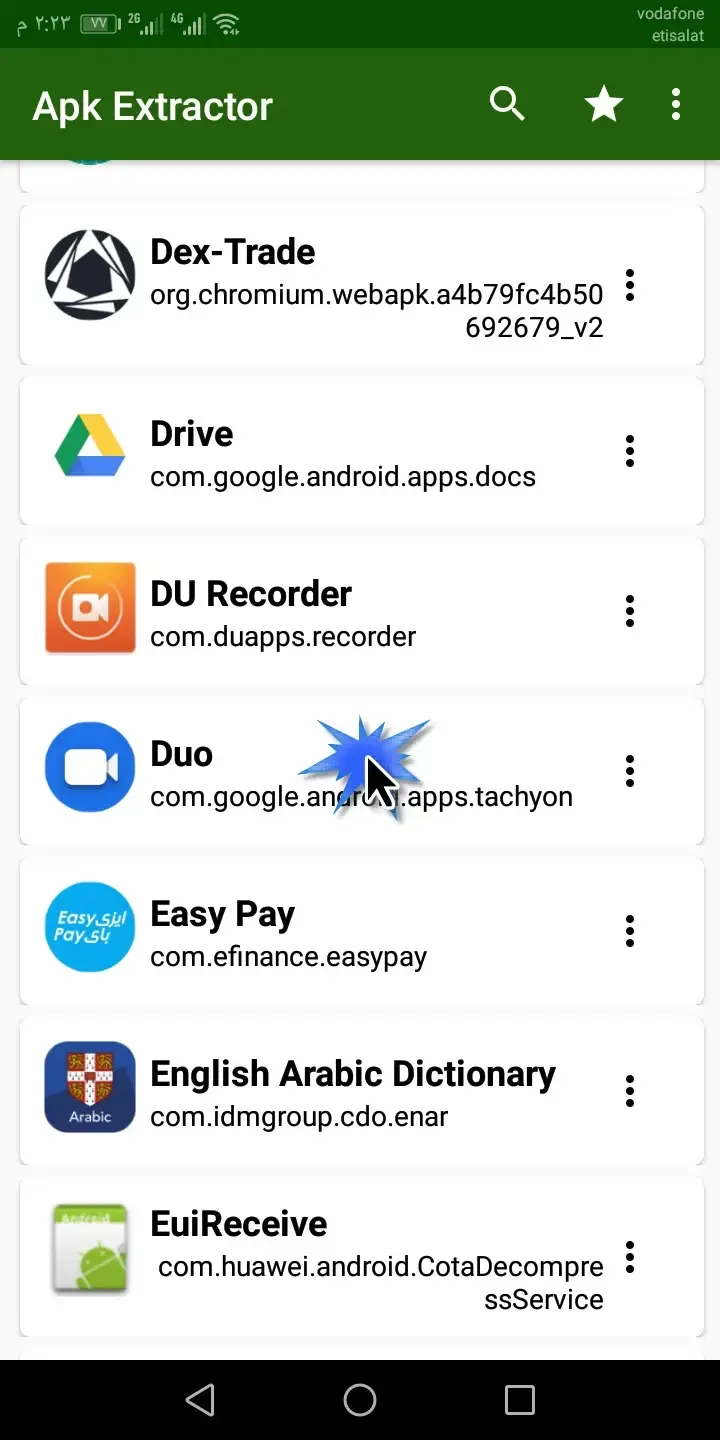Open options menu for DU Recorder
This screenshot has height=1440, width=720.
coord(630,610)
